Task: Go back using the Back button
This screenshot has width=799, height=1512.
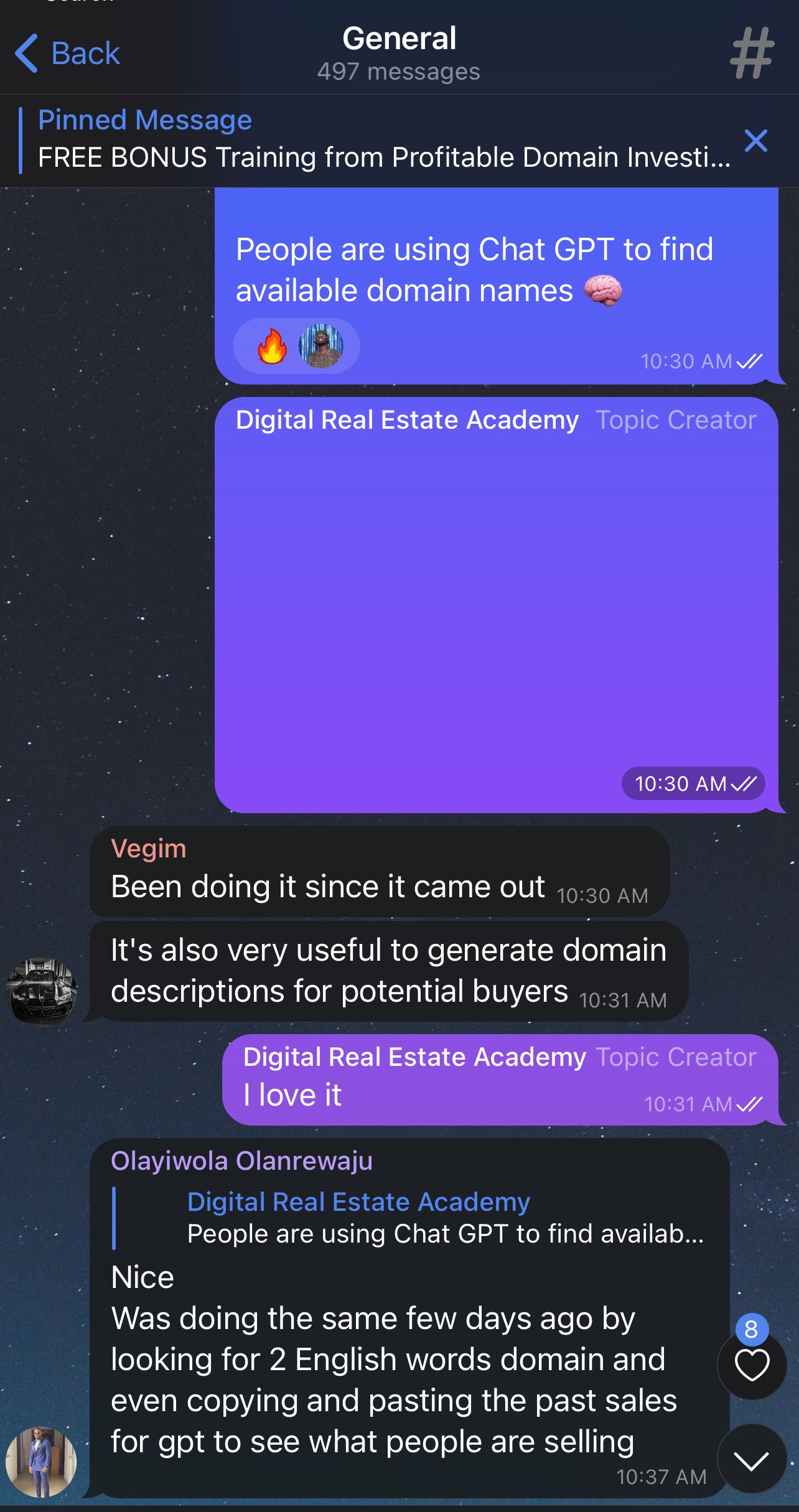Action: tap(67, 54)
